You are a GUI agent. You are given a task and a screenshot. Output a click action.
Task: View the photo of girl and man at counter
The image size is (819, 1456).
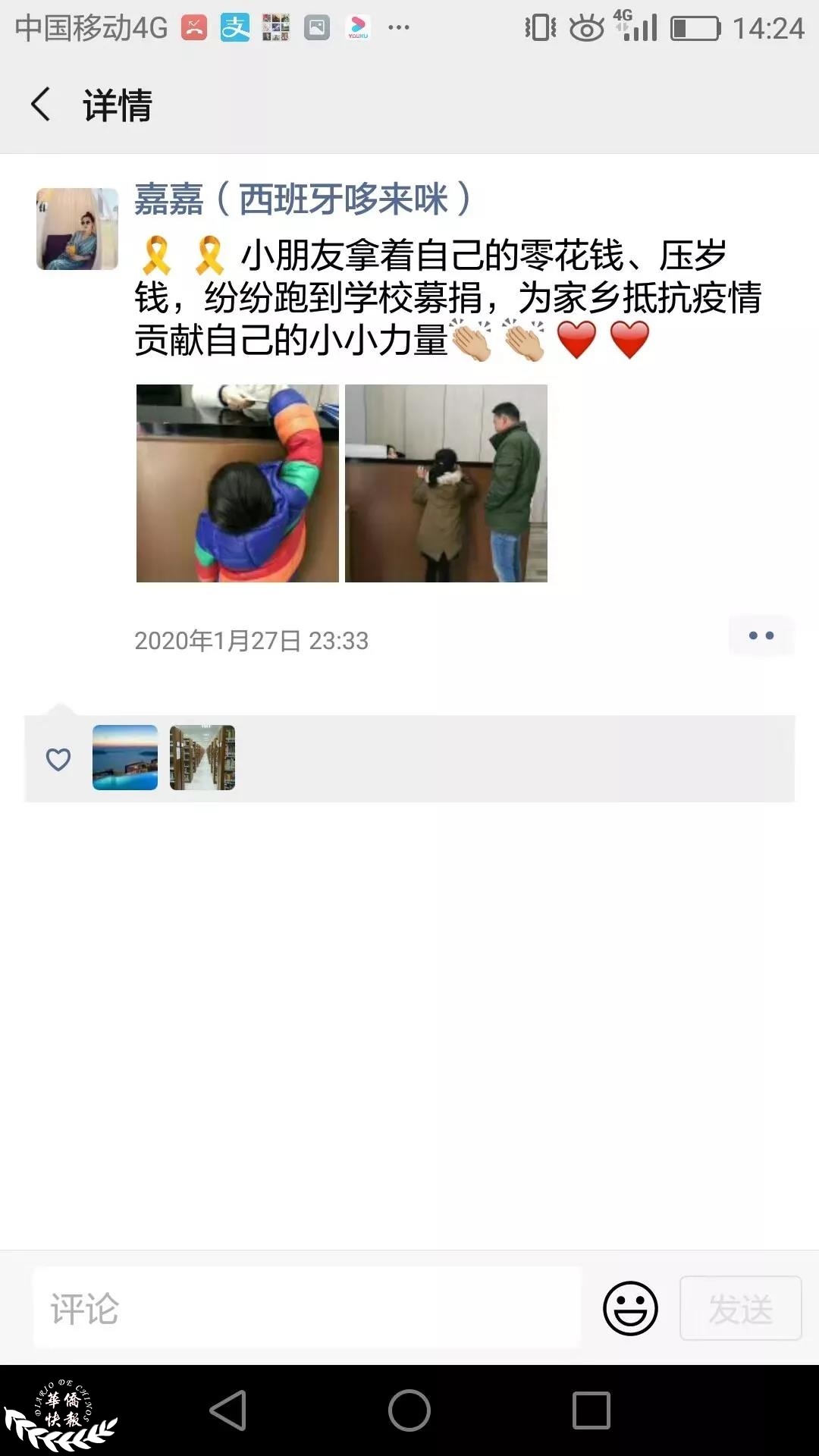click(x=446, y=483)
